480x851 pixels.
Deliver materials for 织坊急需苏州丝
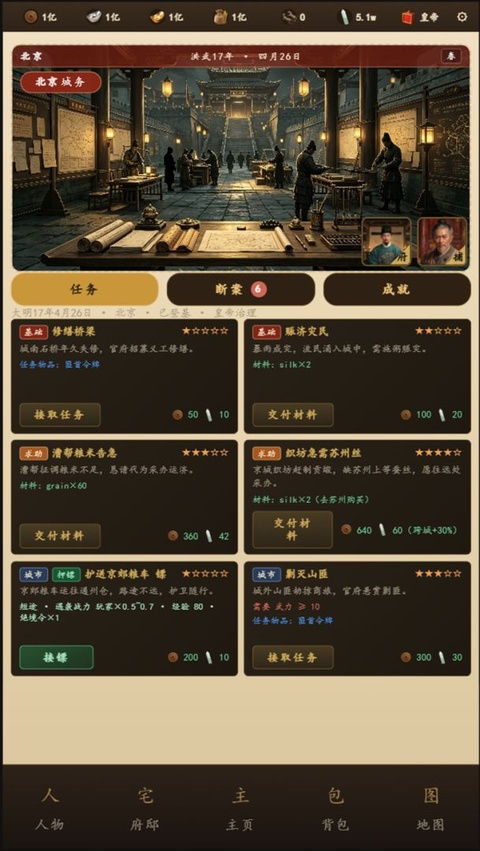click(293, 530)
